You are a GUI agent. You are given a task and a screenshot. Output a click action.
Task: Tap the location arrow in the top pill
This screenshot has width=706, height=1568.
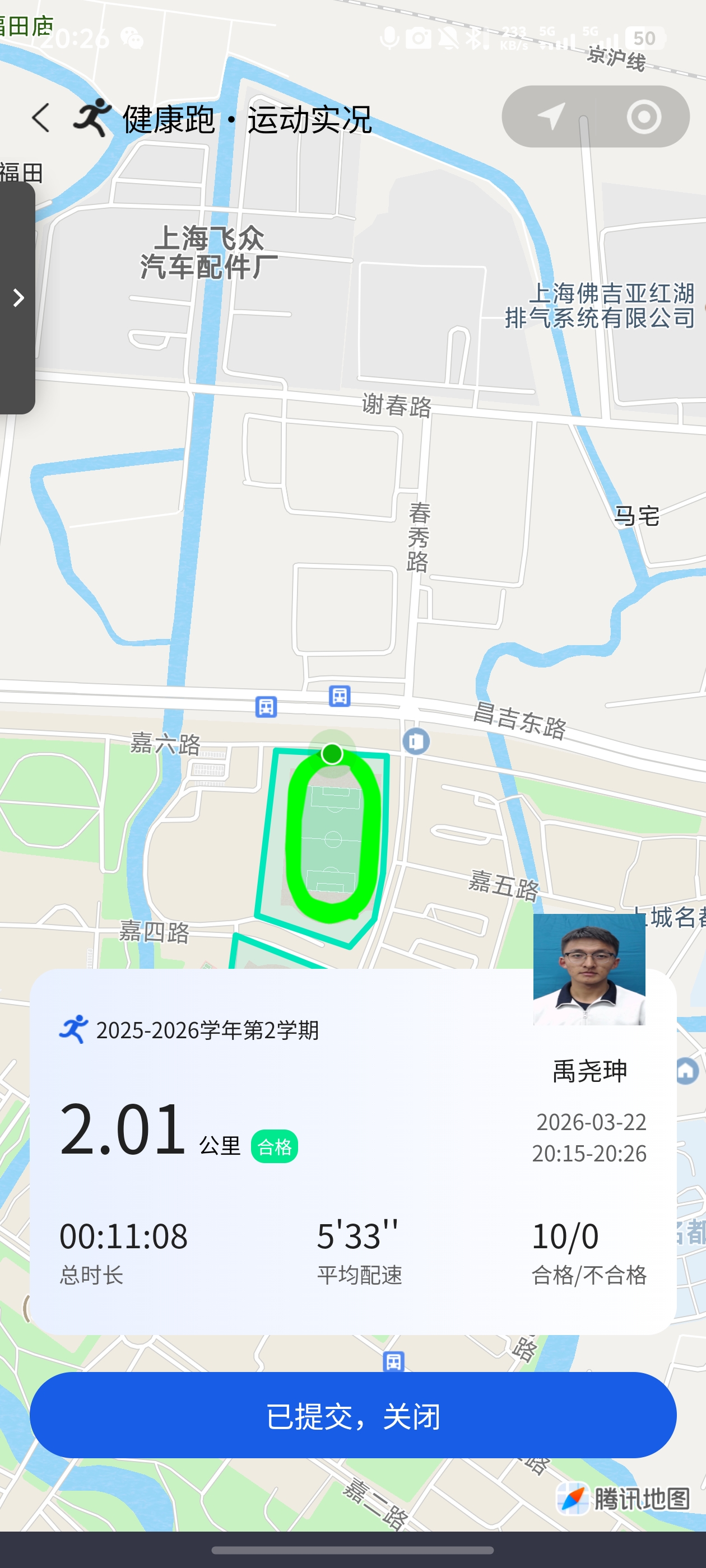coord(550,116)
